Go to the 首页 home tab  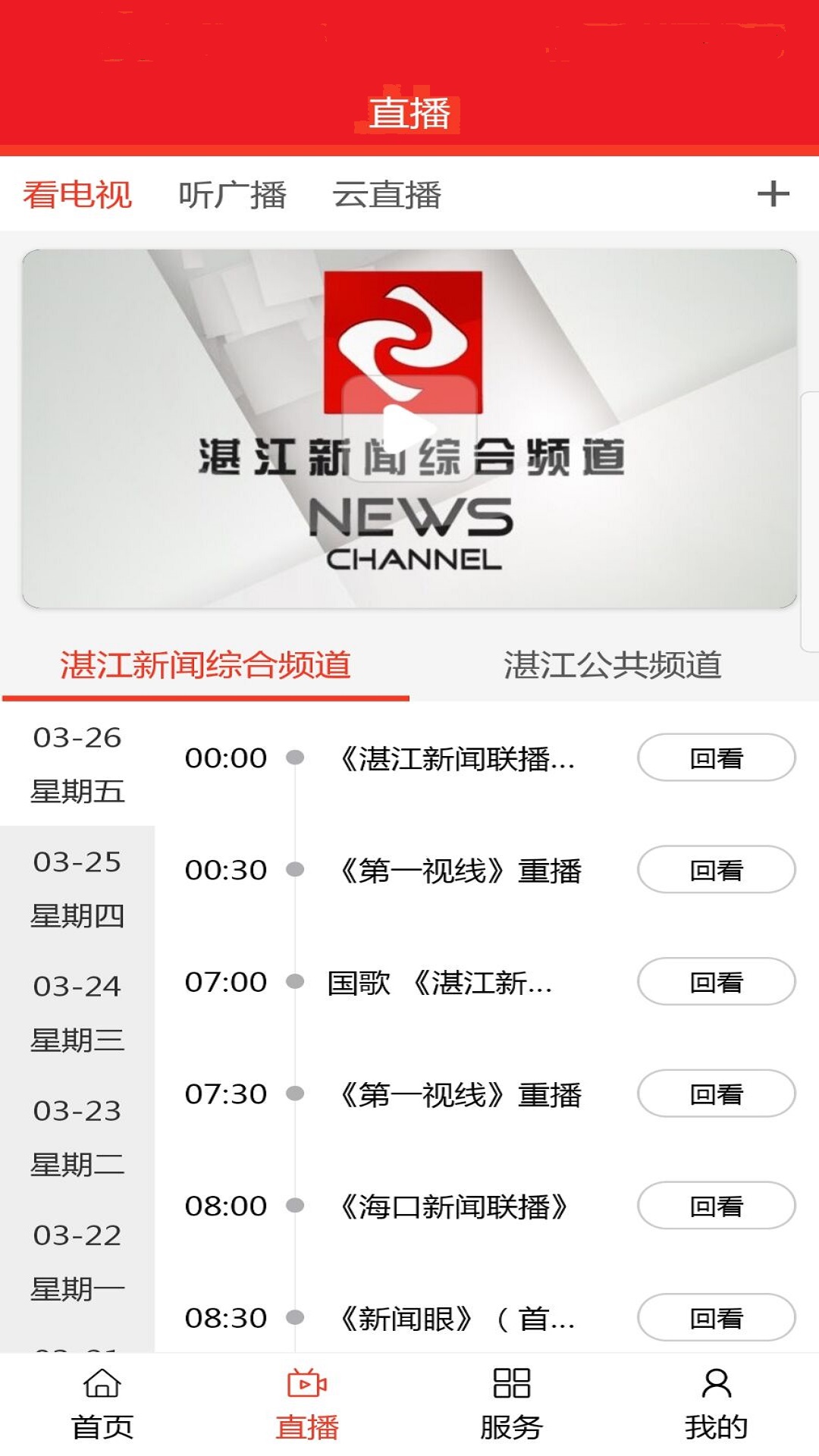pyautogui.click(x=102, y=1404)
